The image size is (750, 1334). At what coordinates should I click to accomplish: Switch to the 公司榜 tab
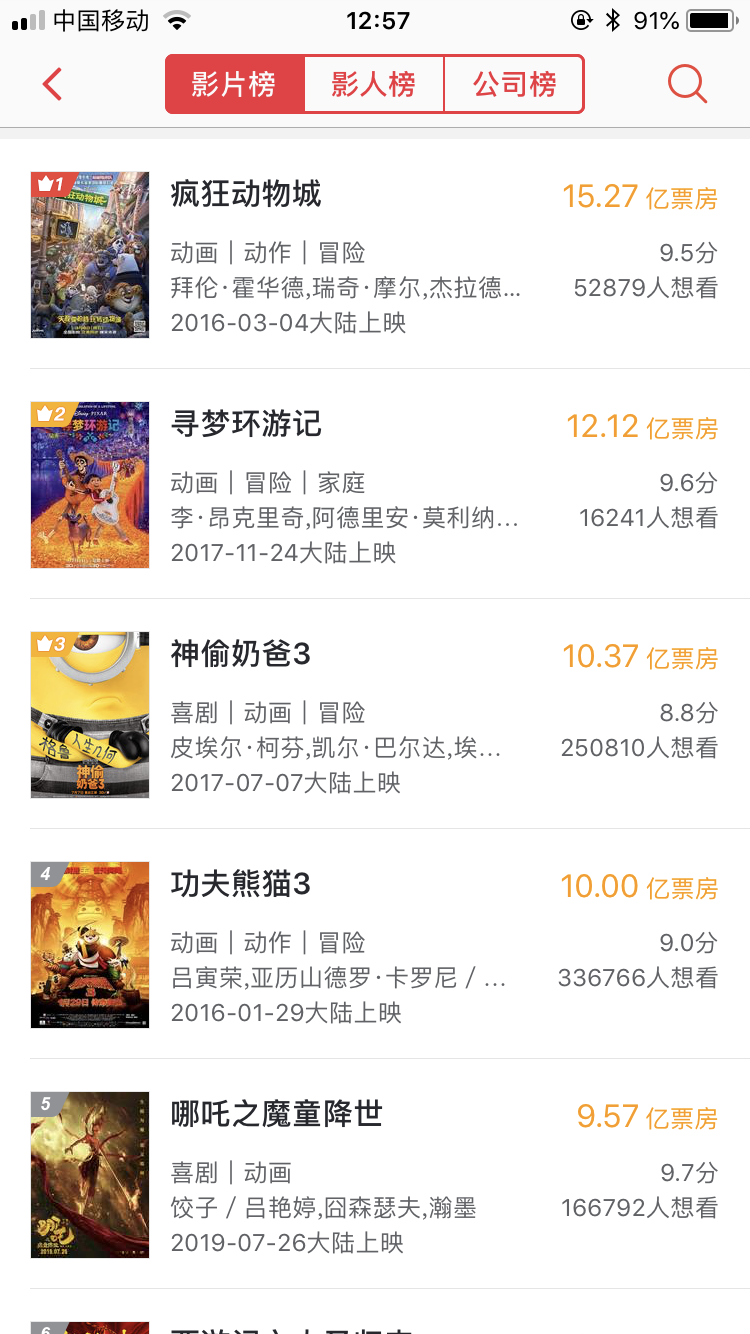(514, 84)
